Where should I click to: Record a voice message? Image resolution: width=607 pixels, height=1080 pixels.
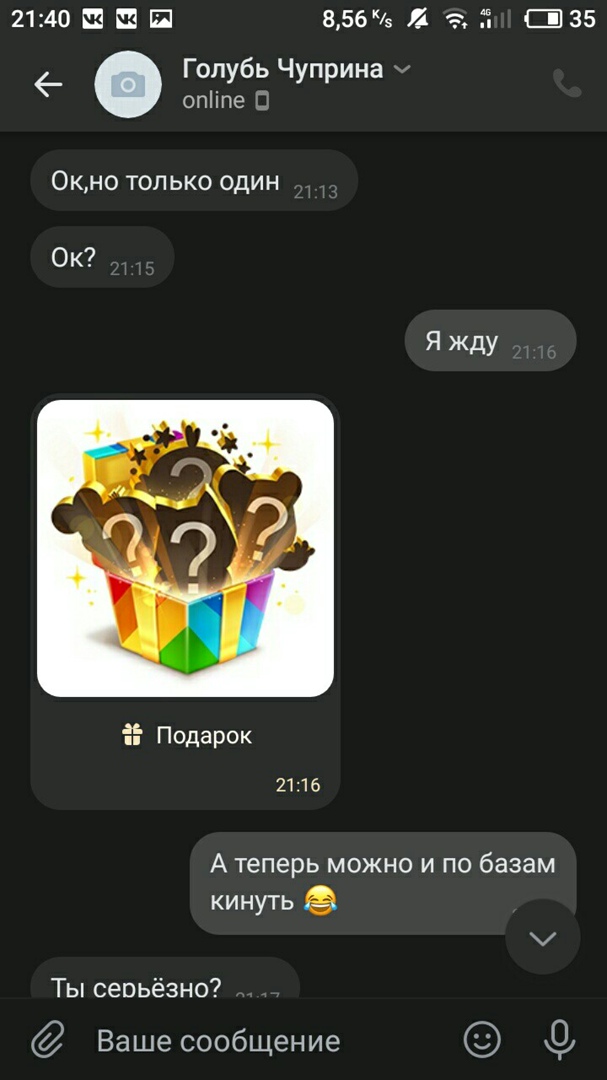[x=559, y=1040]
